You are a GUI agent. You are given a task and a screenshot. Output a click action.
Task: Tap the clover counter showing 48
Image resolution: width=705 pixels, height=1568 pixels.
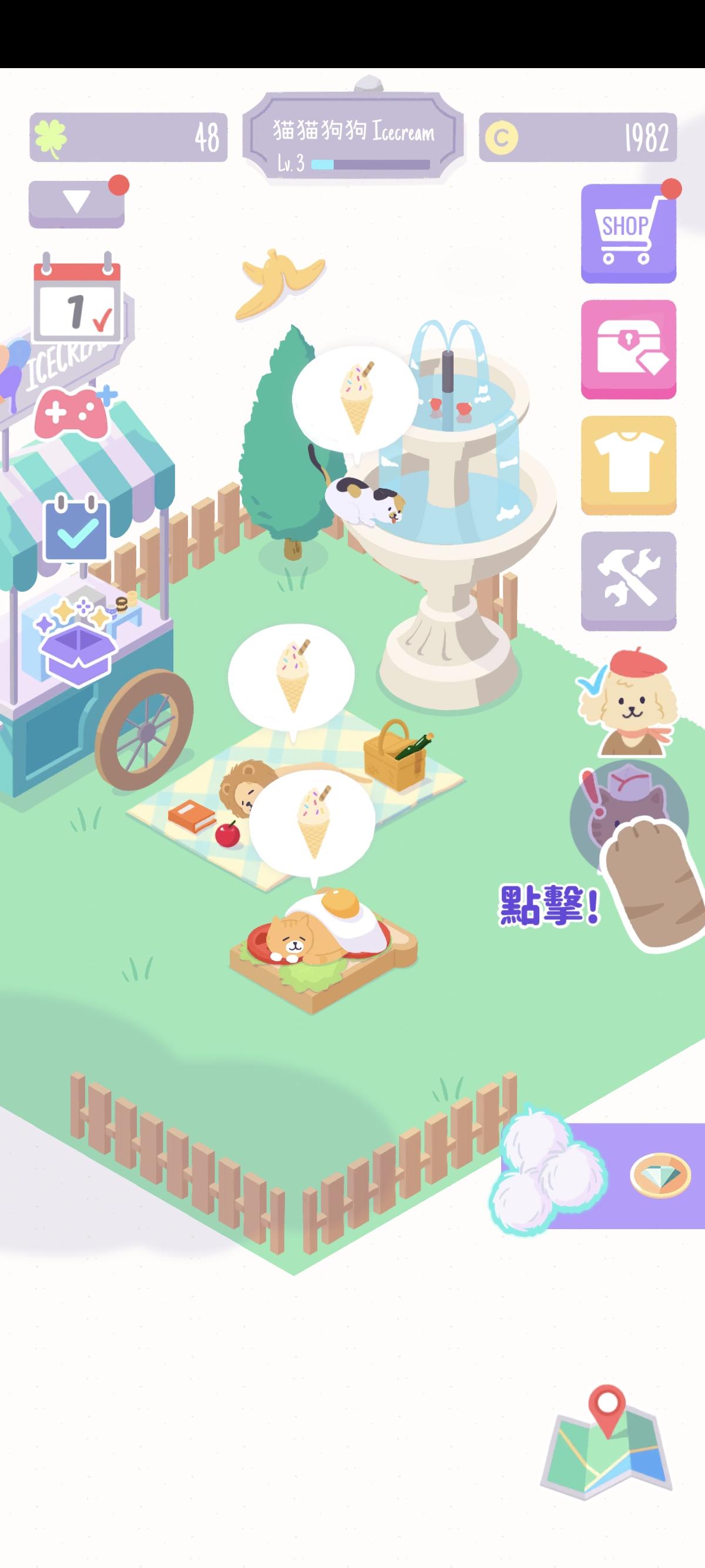(x=128, y=137)
